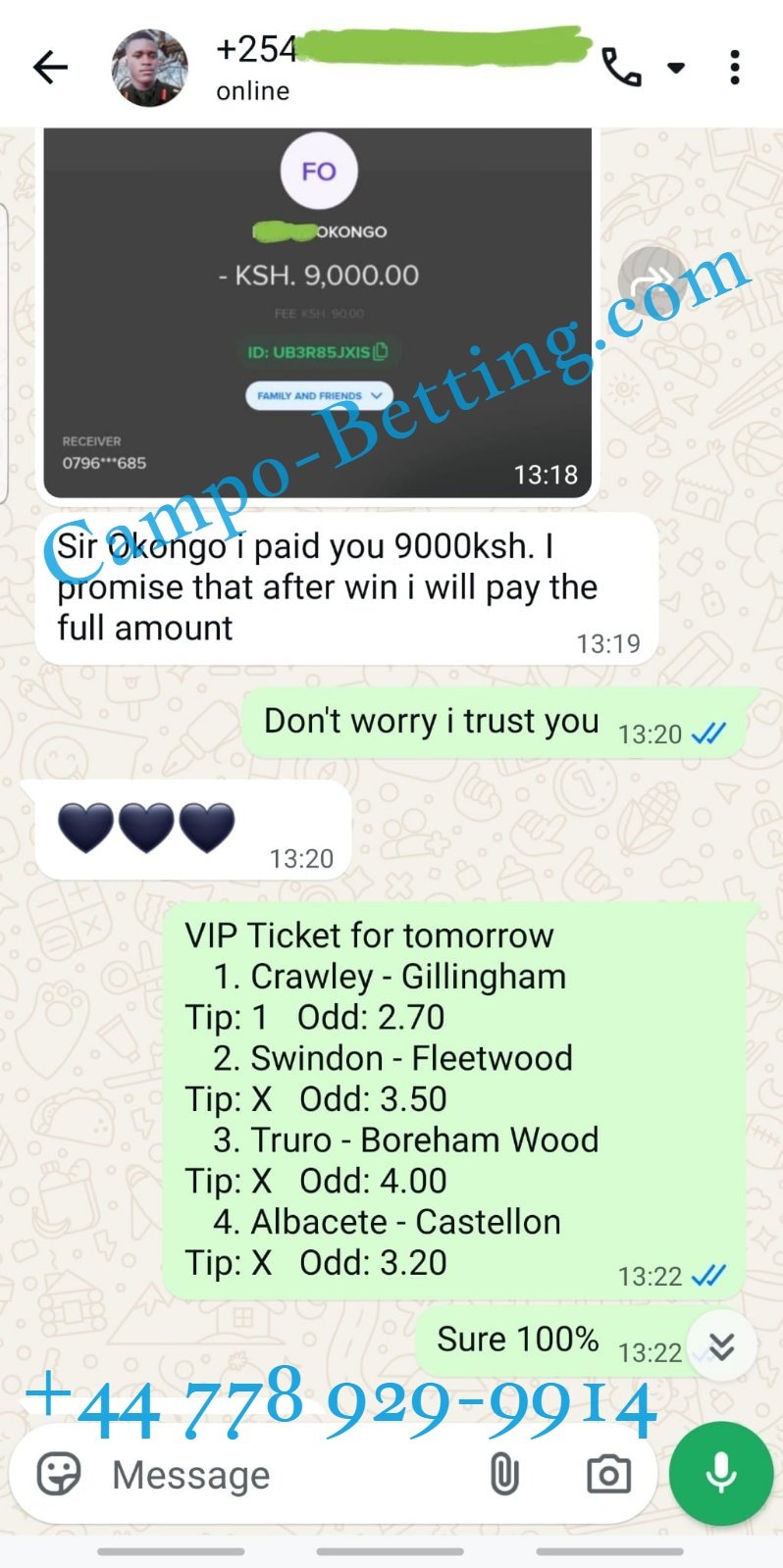This screenshot has width=783, height=1568.
Task: Jump to the latest messages
Action: tap(721, 1345)
